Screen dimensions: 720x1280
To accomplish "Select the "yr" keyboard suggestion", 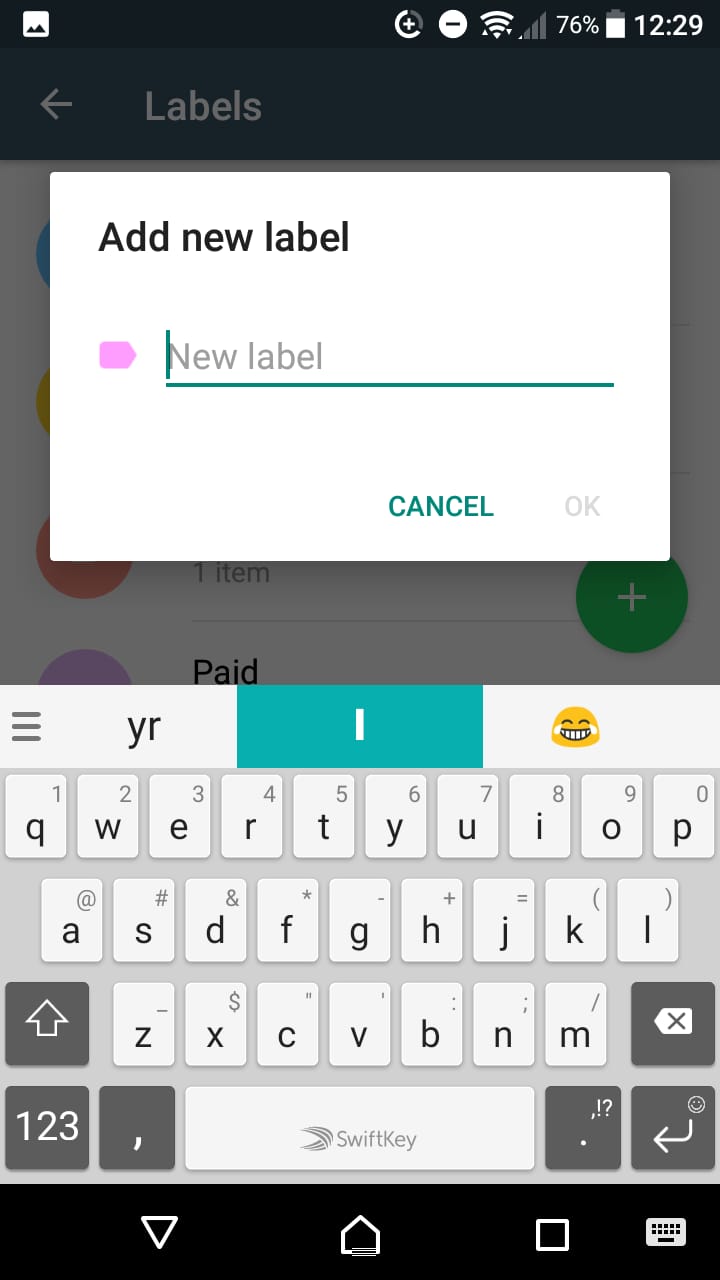I will (144, 727).
